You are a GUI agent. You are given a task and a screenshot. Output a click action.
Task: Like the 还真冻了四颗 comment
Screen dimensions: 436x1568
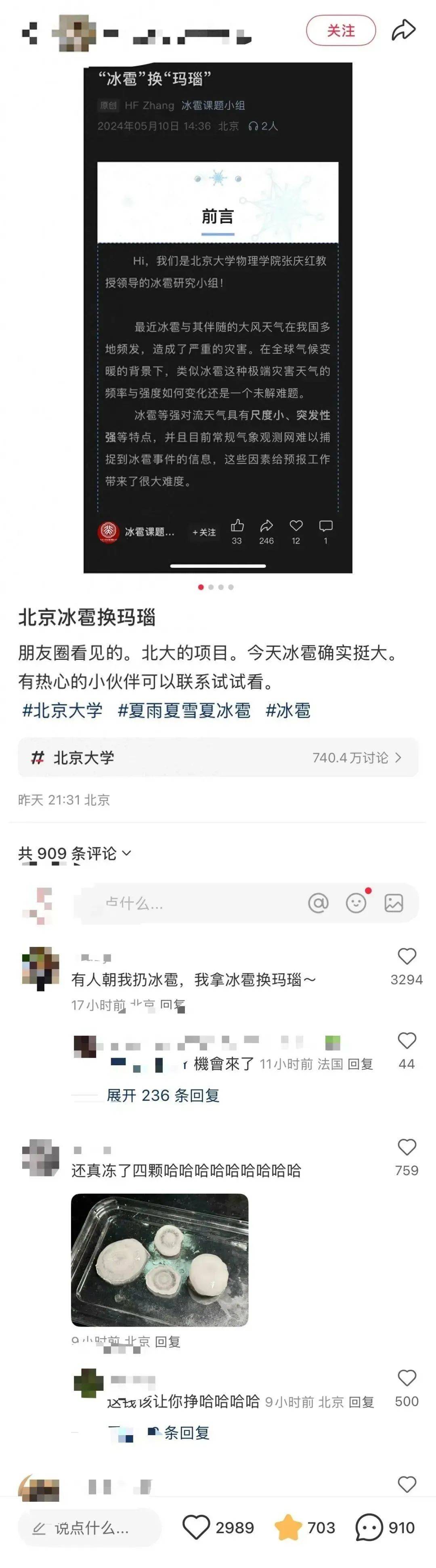406,1147
